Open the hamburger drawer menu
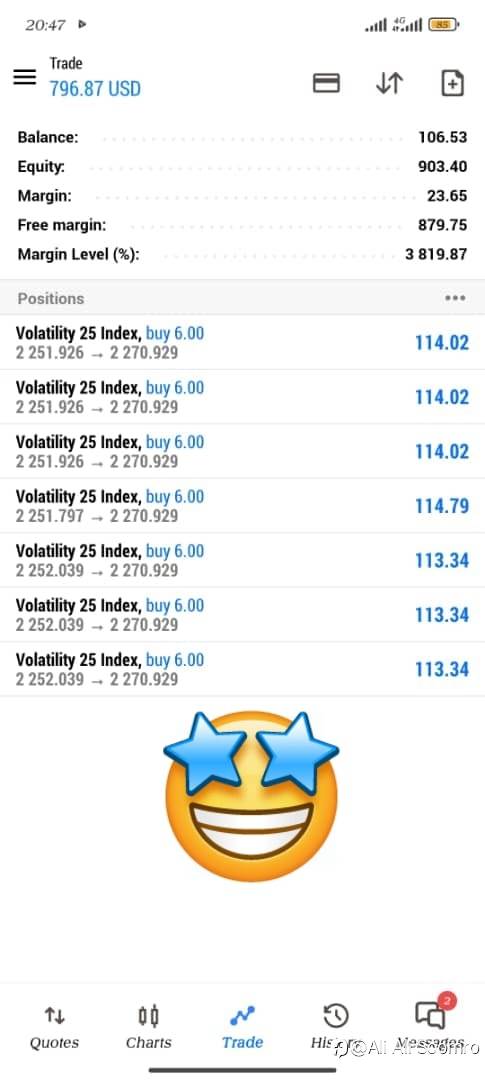Screen dimensions: 485x1080 pyautogui.click(x=25, y=77)
